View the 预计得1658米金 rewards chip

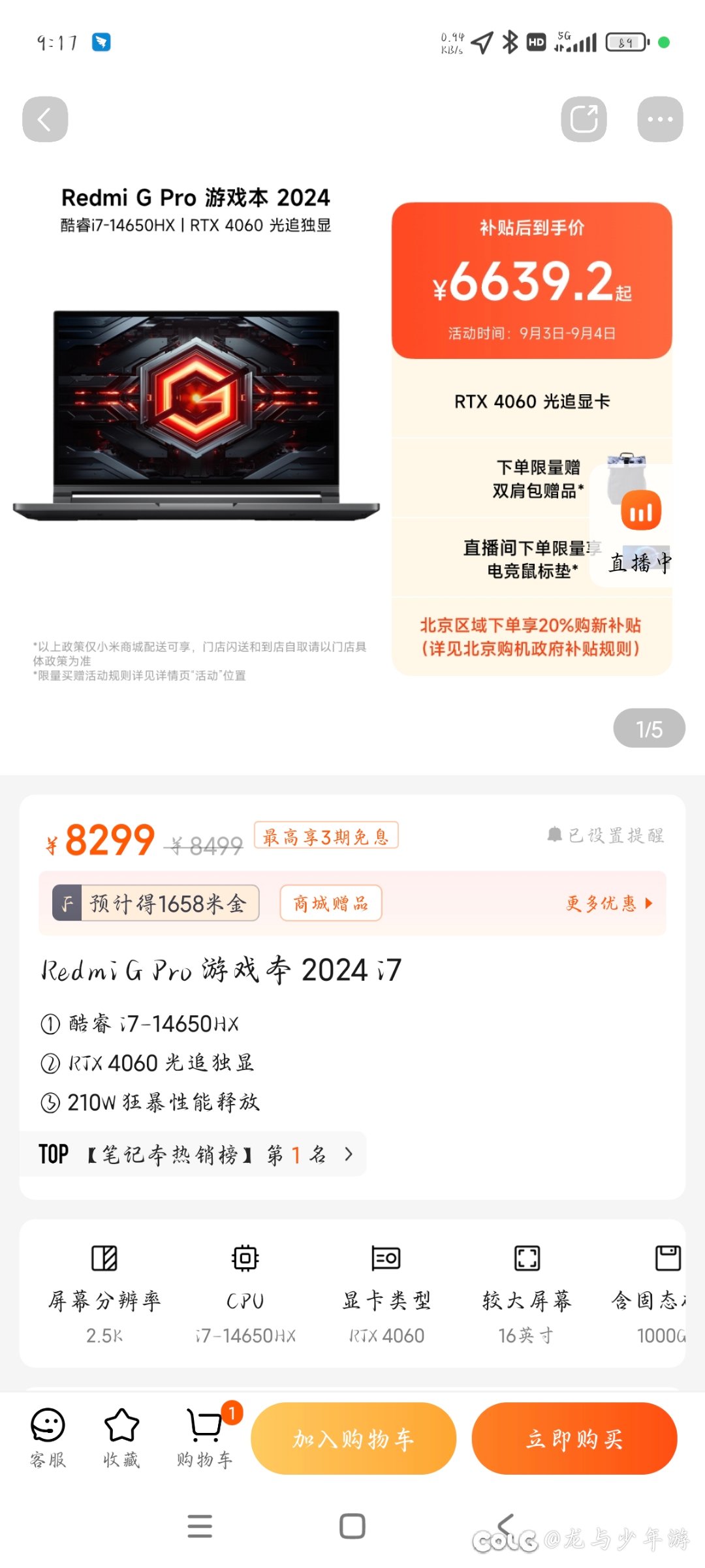[156, 903]
